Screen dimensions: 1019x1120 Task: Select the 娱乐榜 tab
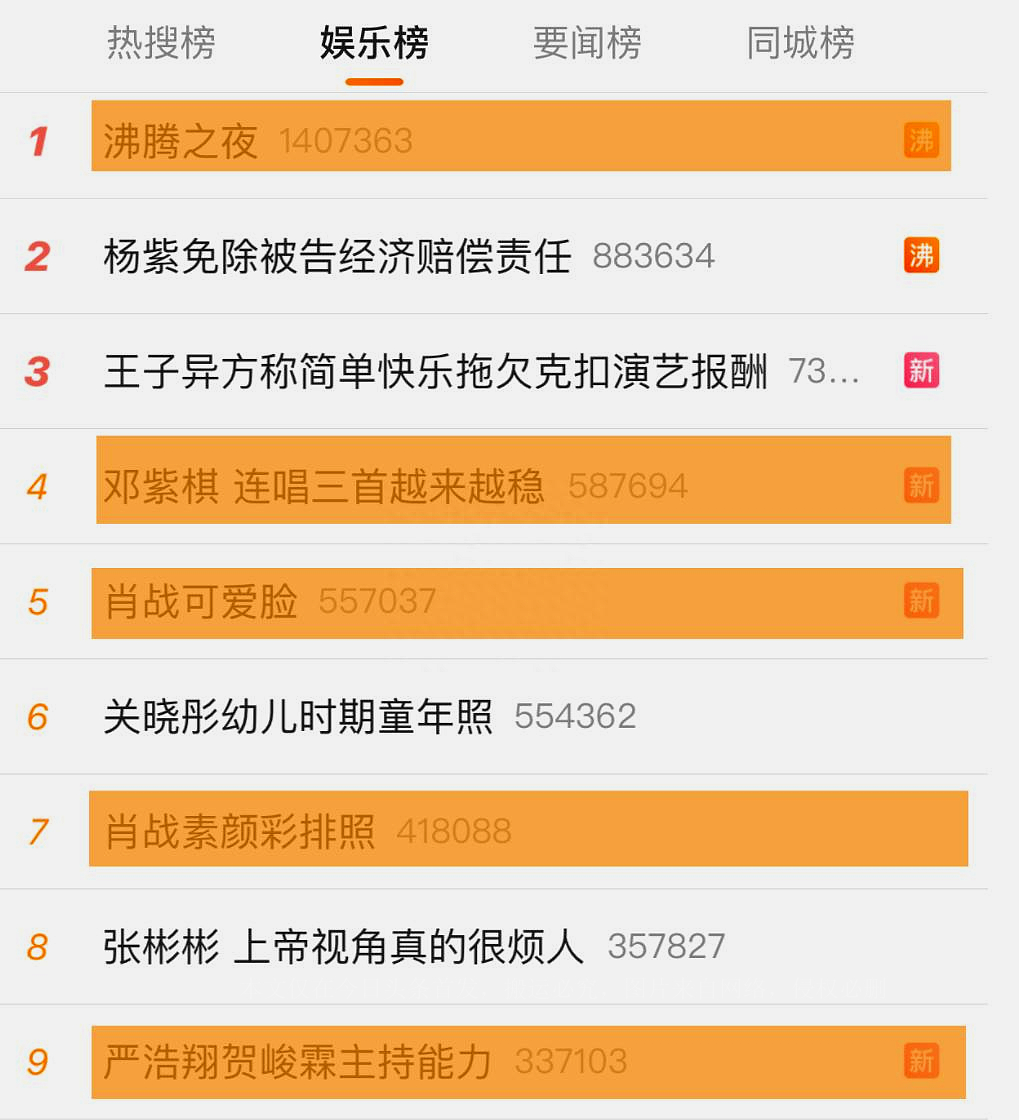[x=374, y=44]
